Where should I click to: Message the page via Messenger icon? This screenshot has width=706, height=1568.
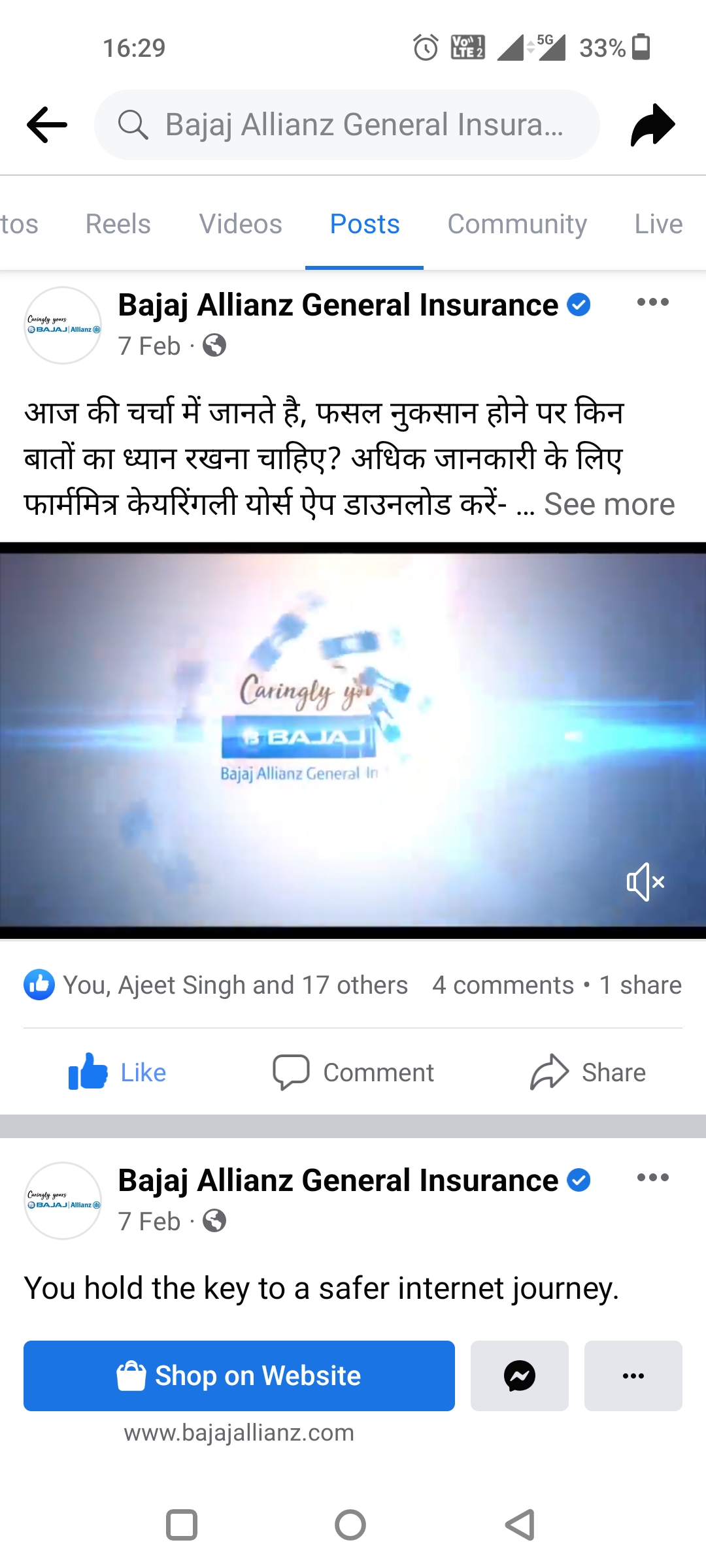(520, 1376)
